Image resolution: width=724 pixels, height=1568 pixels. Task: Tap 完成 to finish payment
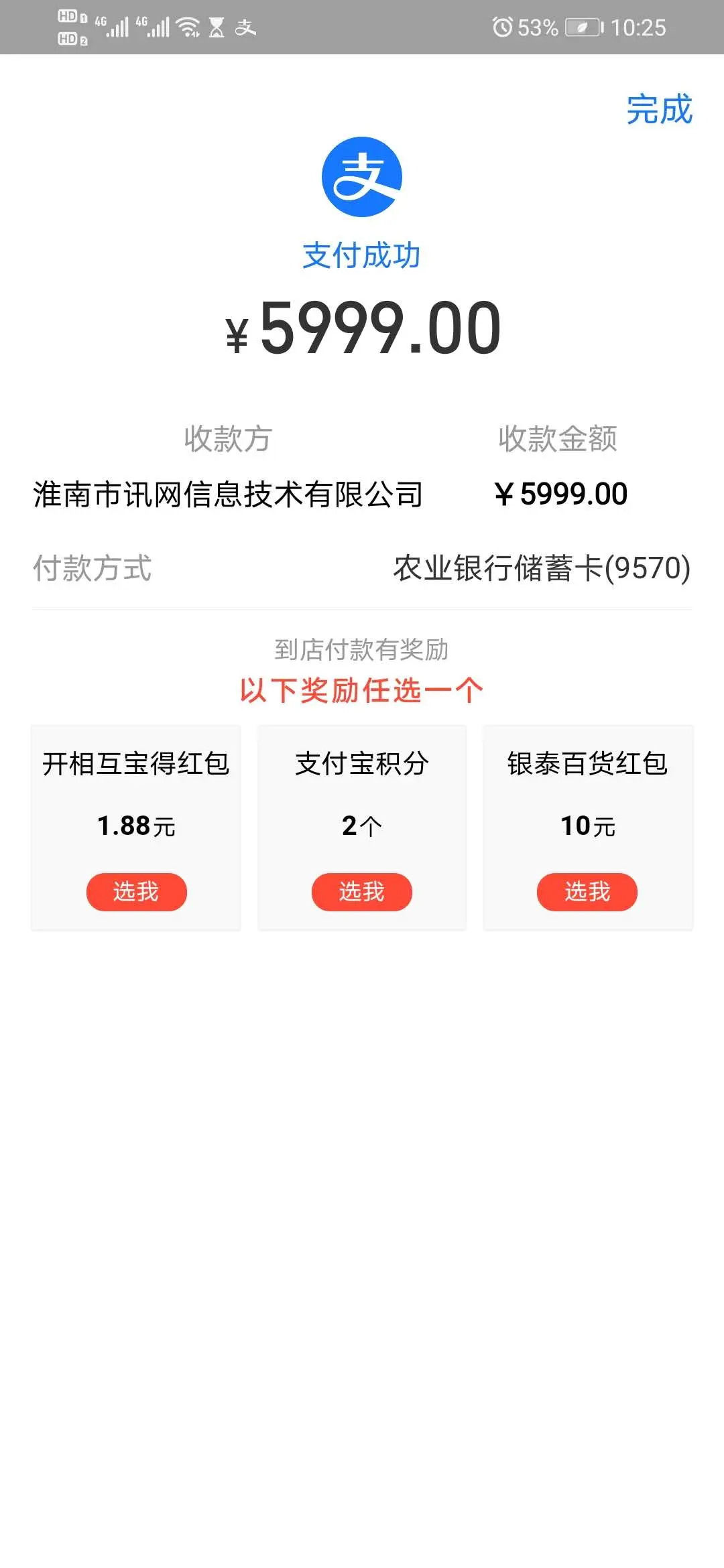(659, 109)
